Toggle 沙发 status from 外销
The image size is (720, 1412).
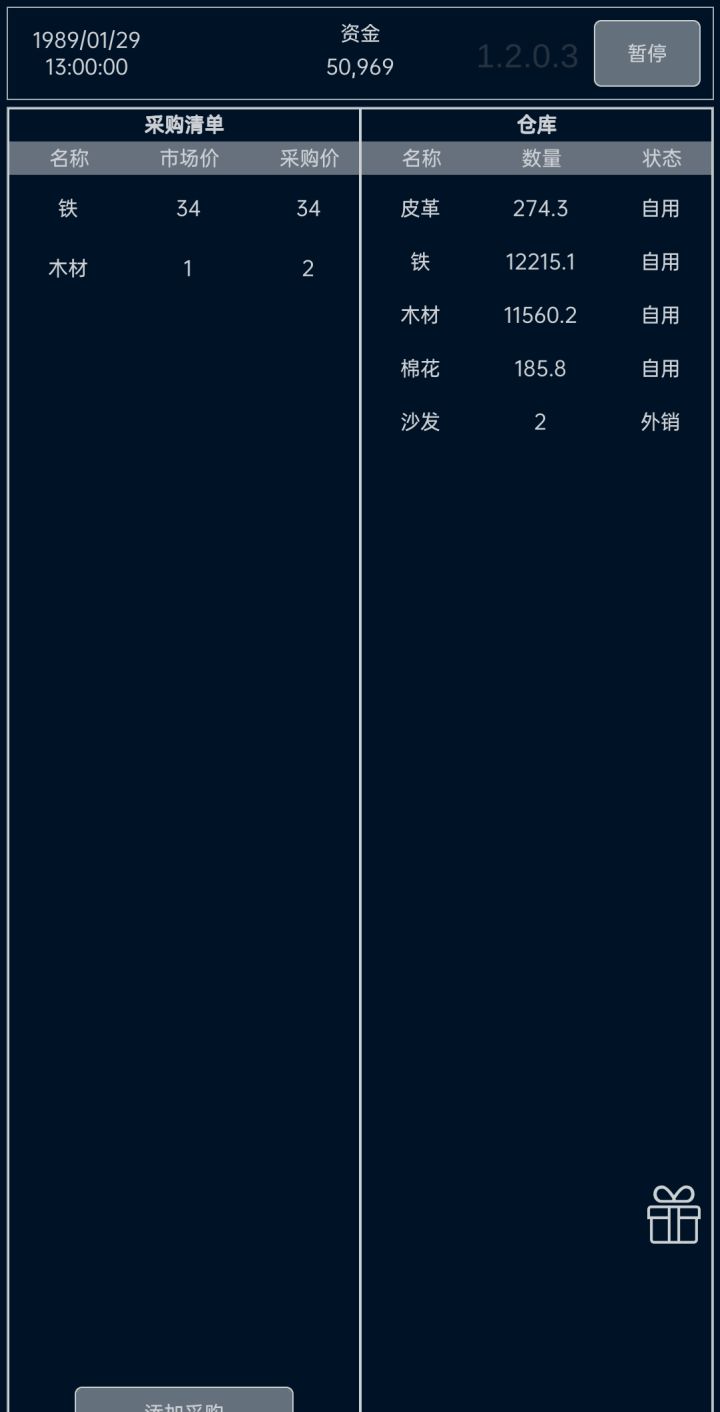click(660, 422)
